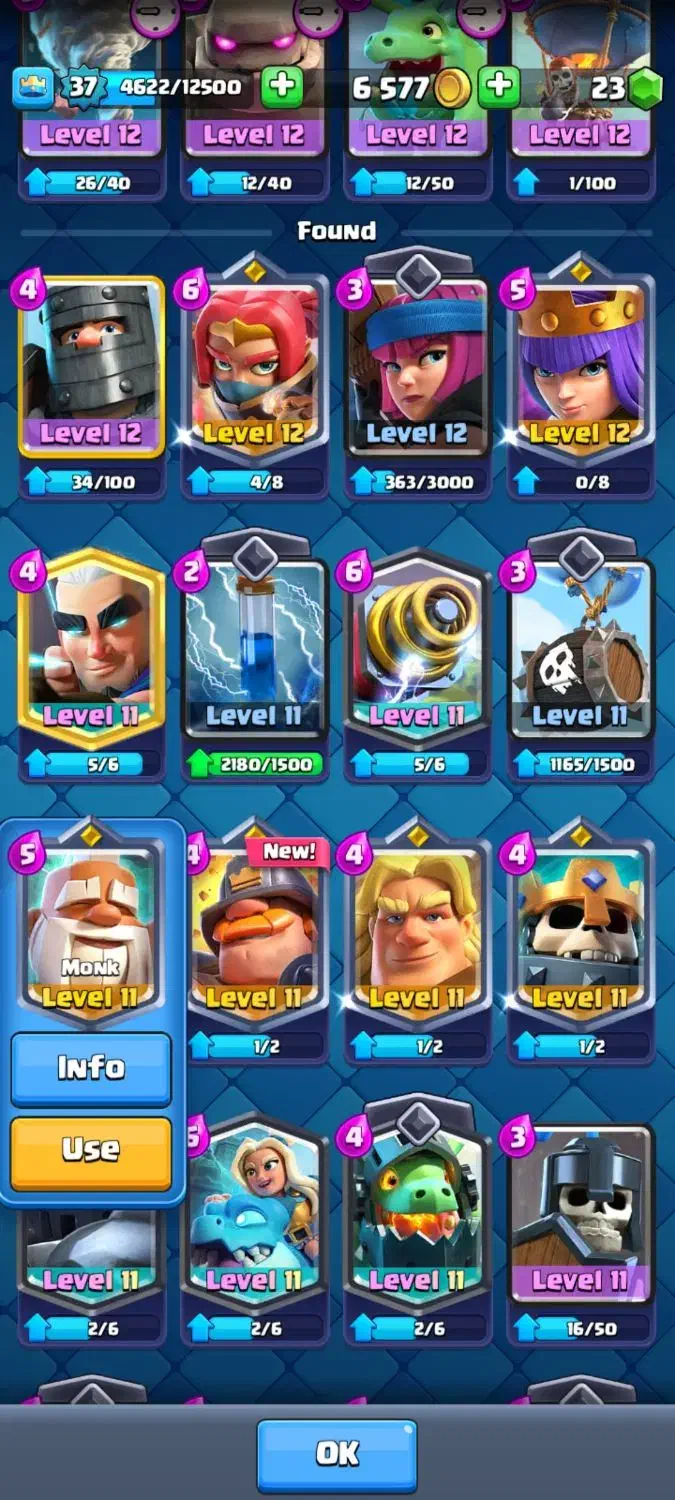Open Monk card Info

tap(91, 1068)
